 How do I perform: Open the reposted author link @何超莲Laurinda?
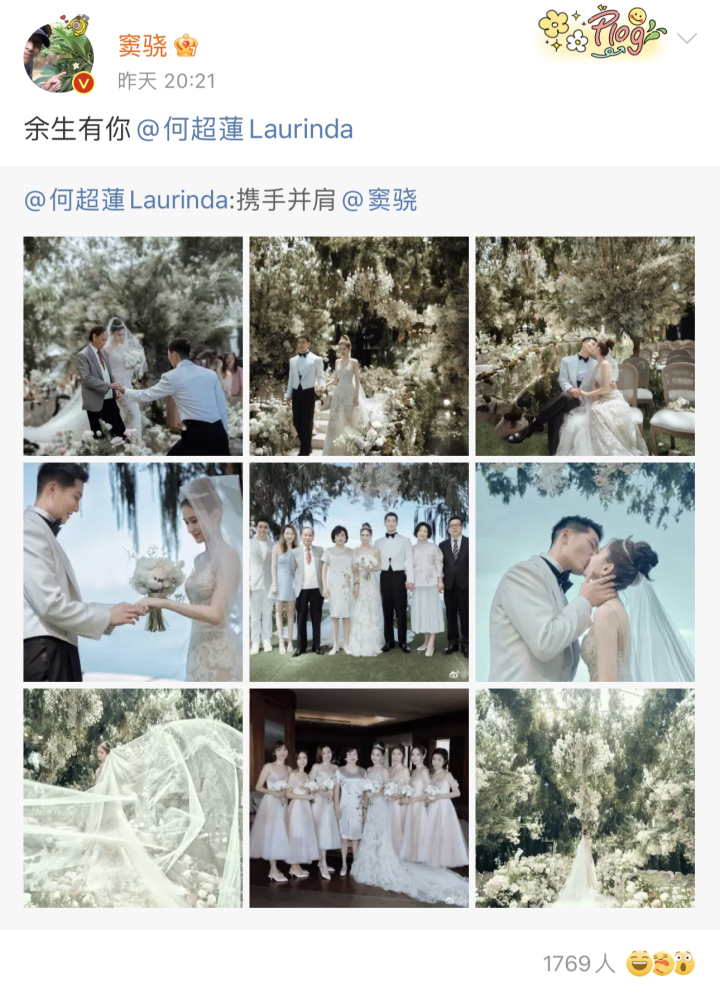point(125,200)
